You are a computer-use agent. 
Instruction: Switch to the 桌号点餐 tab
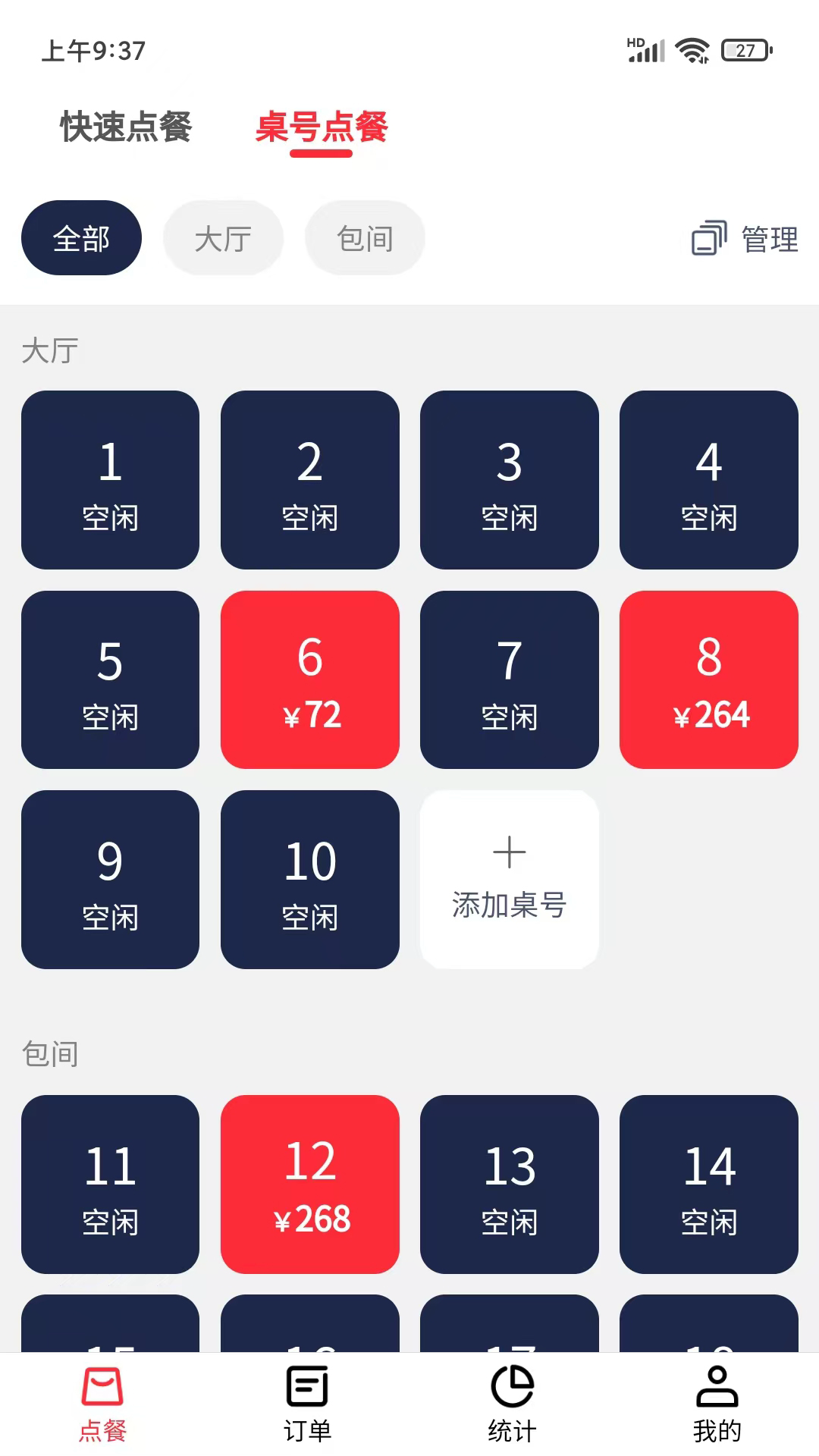pos(322,129)
